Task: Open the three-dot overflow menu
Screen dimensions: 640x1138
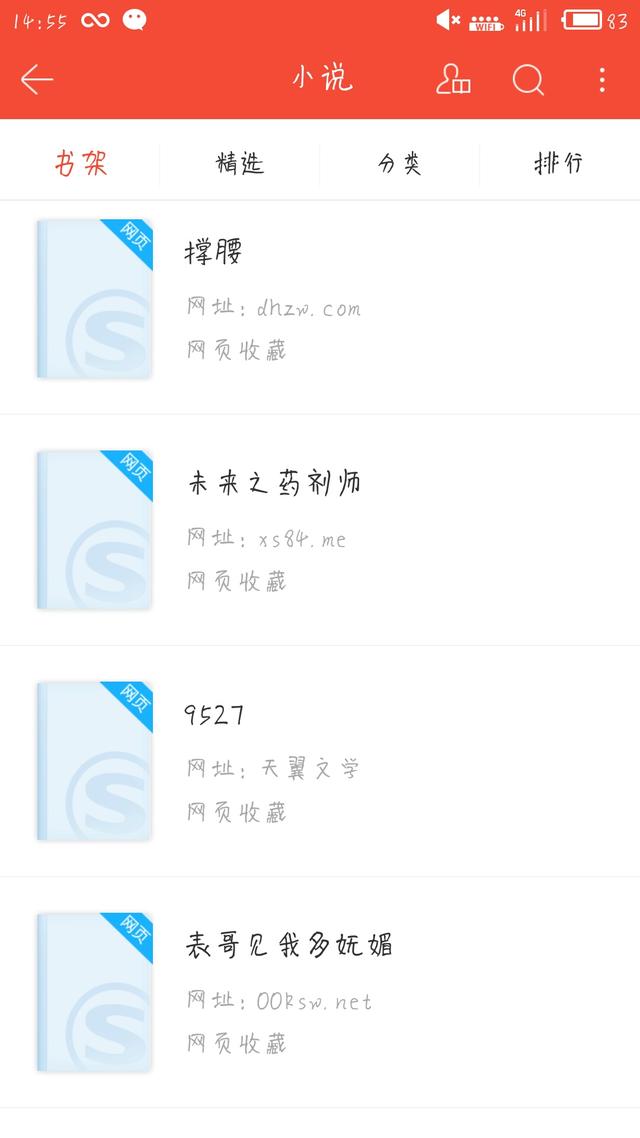Action: point(602,80)
